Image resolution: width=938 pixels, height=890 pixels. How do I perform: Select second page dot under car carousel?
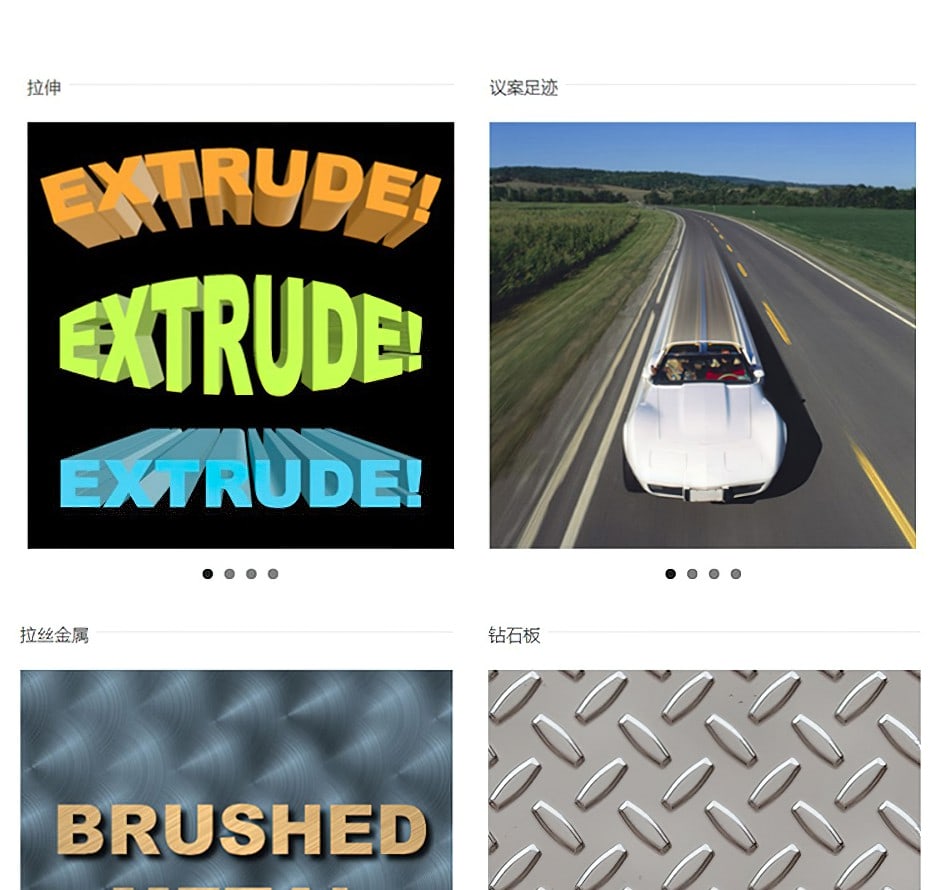pyautogui.click(x=692, y=574)
